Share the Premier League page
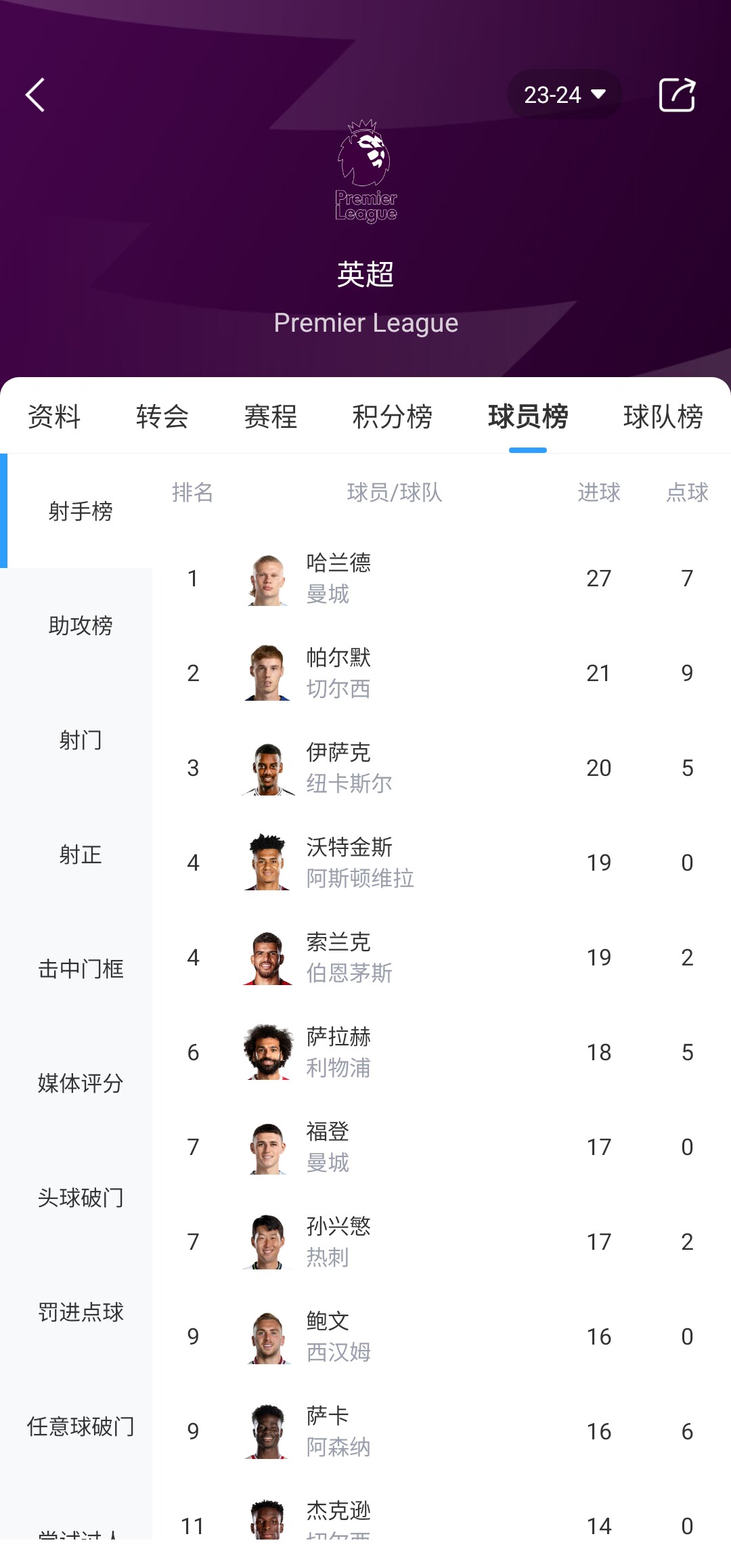The width and height of the screenshot is (731, 1568). point(677,95)
